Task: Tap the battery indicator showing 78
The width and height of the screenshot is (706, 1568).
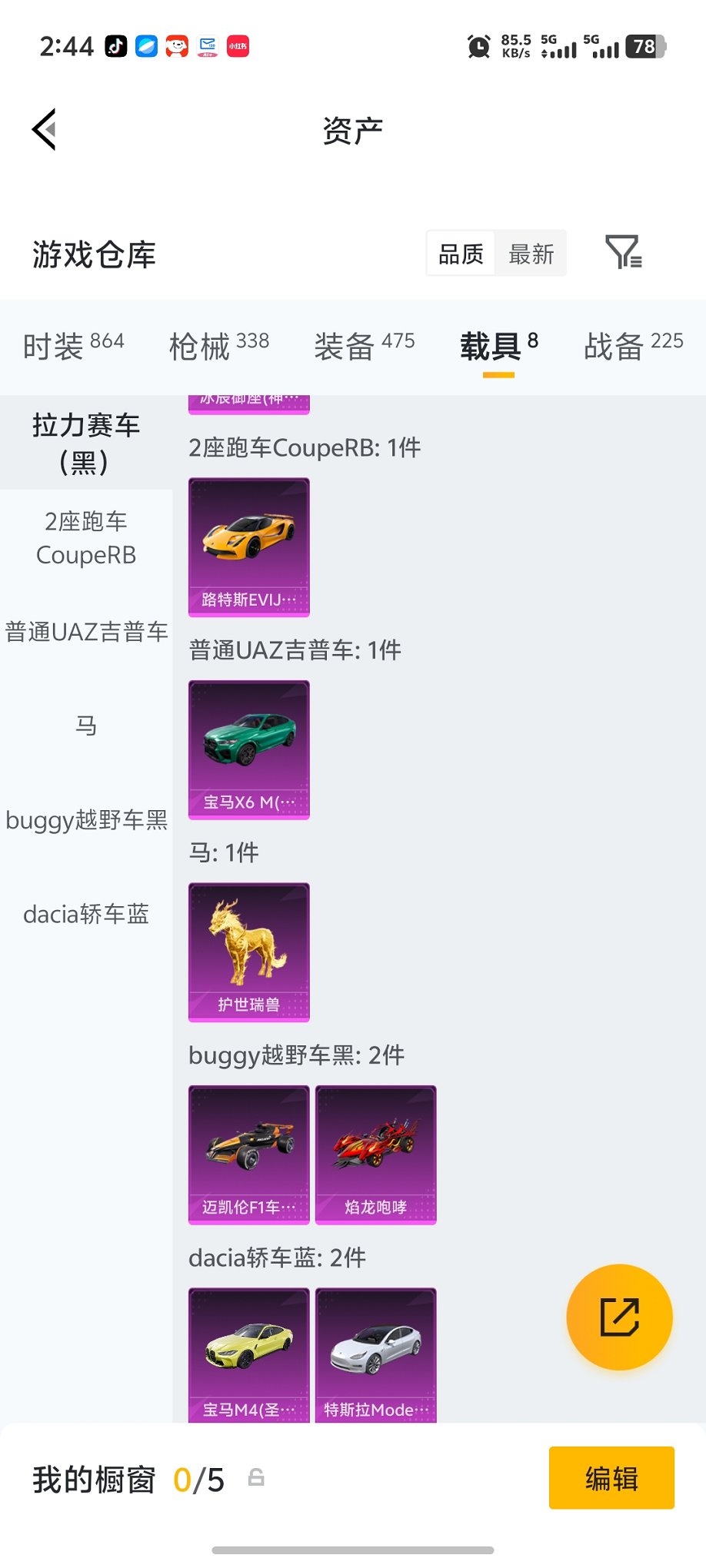Action: point(644,47)
